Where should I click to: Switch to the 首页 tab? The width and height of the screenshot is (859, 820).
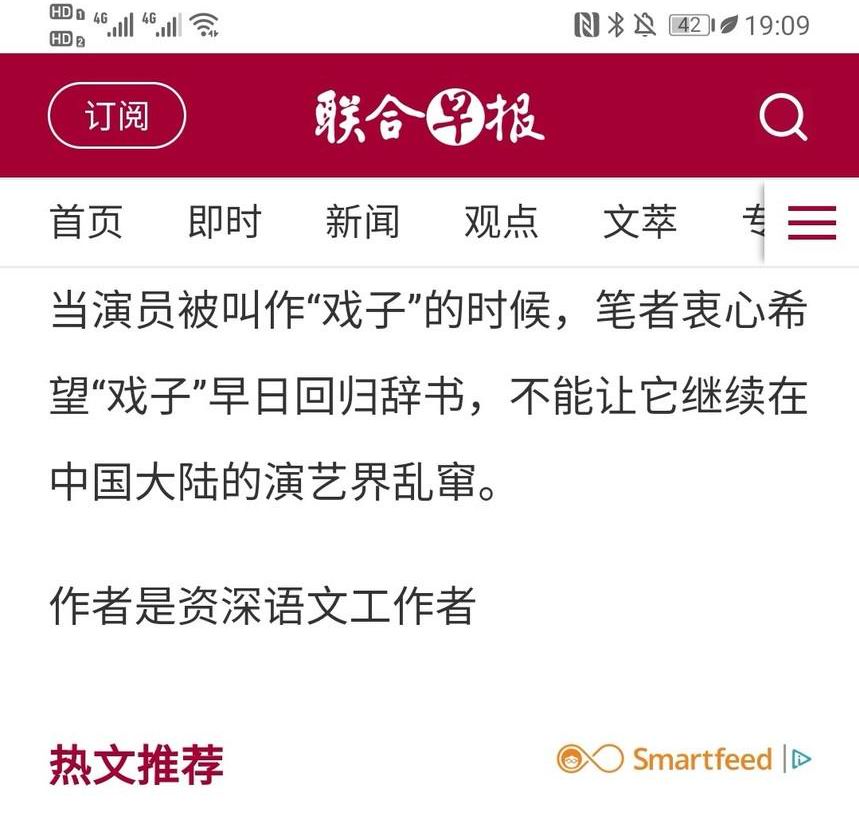pos(86,221)
